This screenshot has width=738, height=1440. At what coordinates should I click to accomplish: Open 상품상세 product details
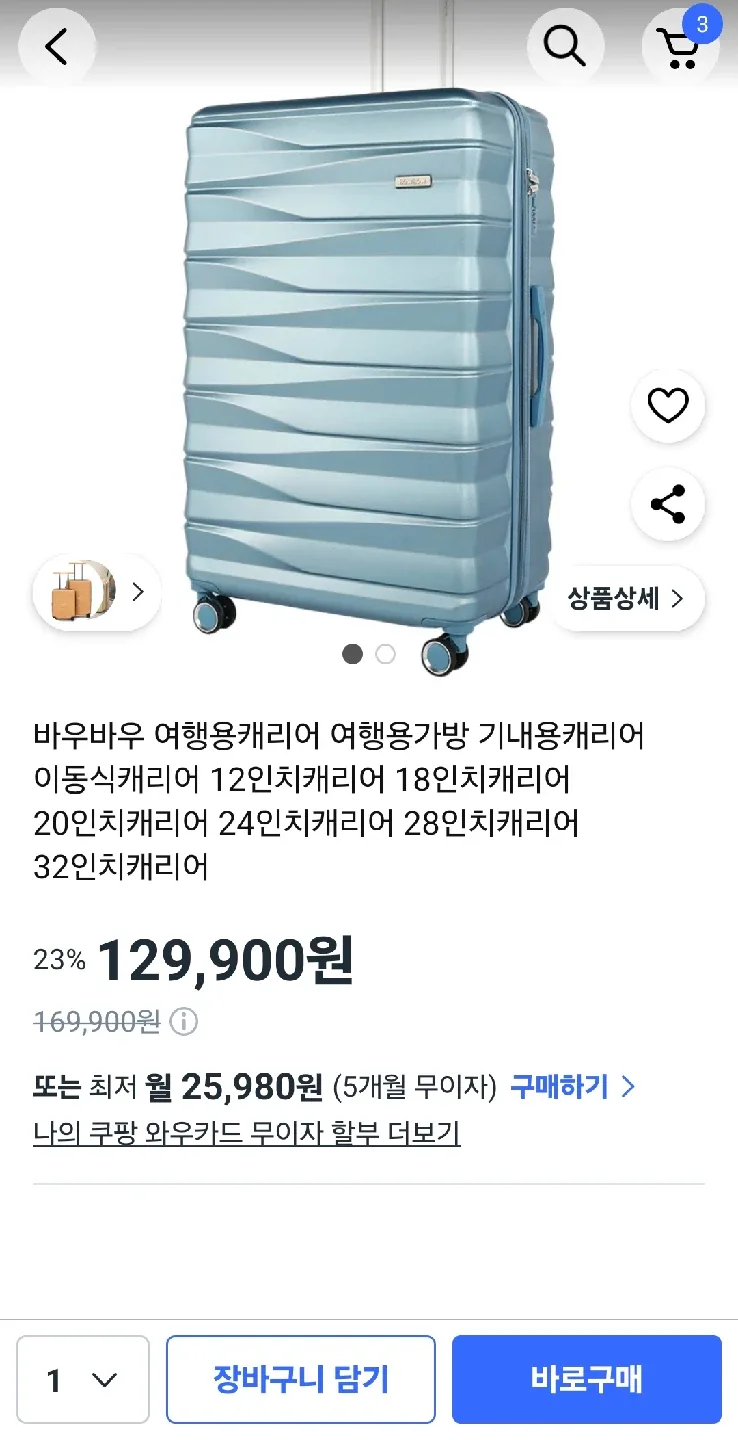[x=626, y=598]
